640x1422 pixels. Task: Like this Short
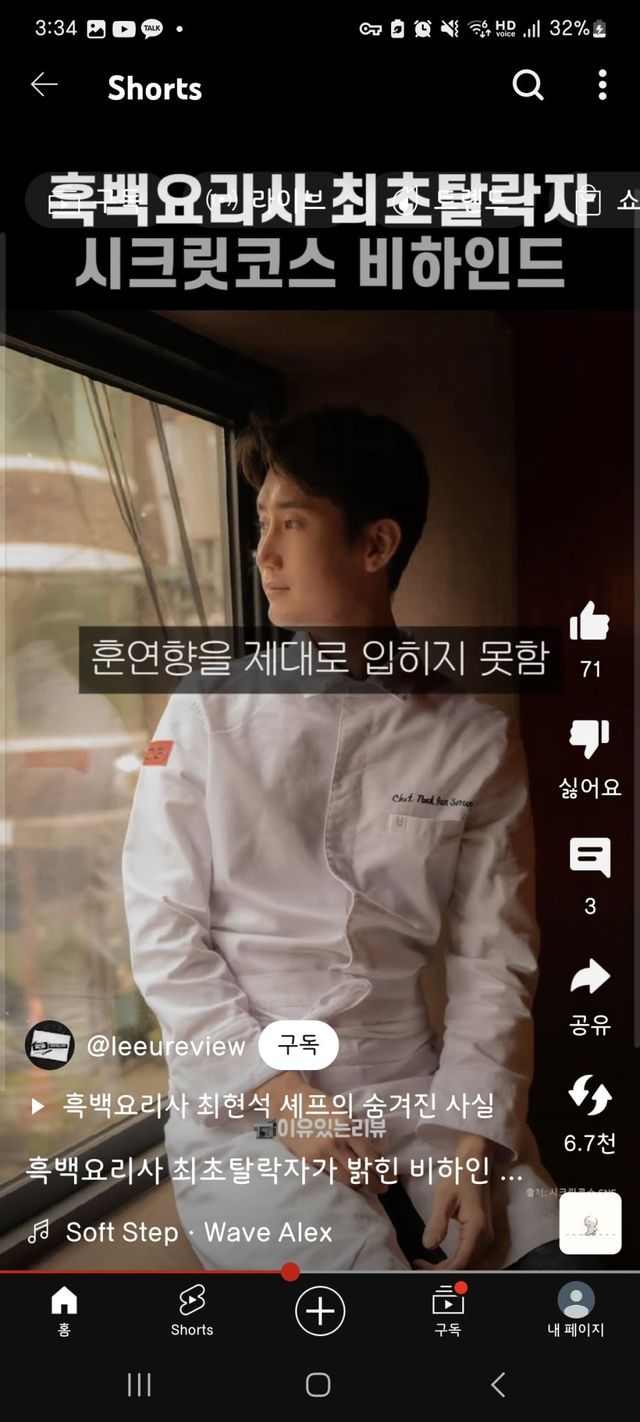click(x=589, y=623)
